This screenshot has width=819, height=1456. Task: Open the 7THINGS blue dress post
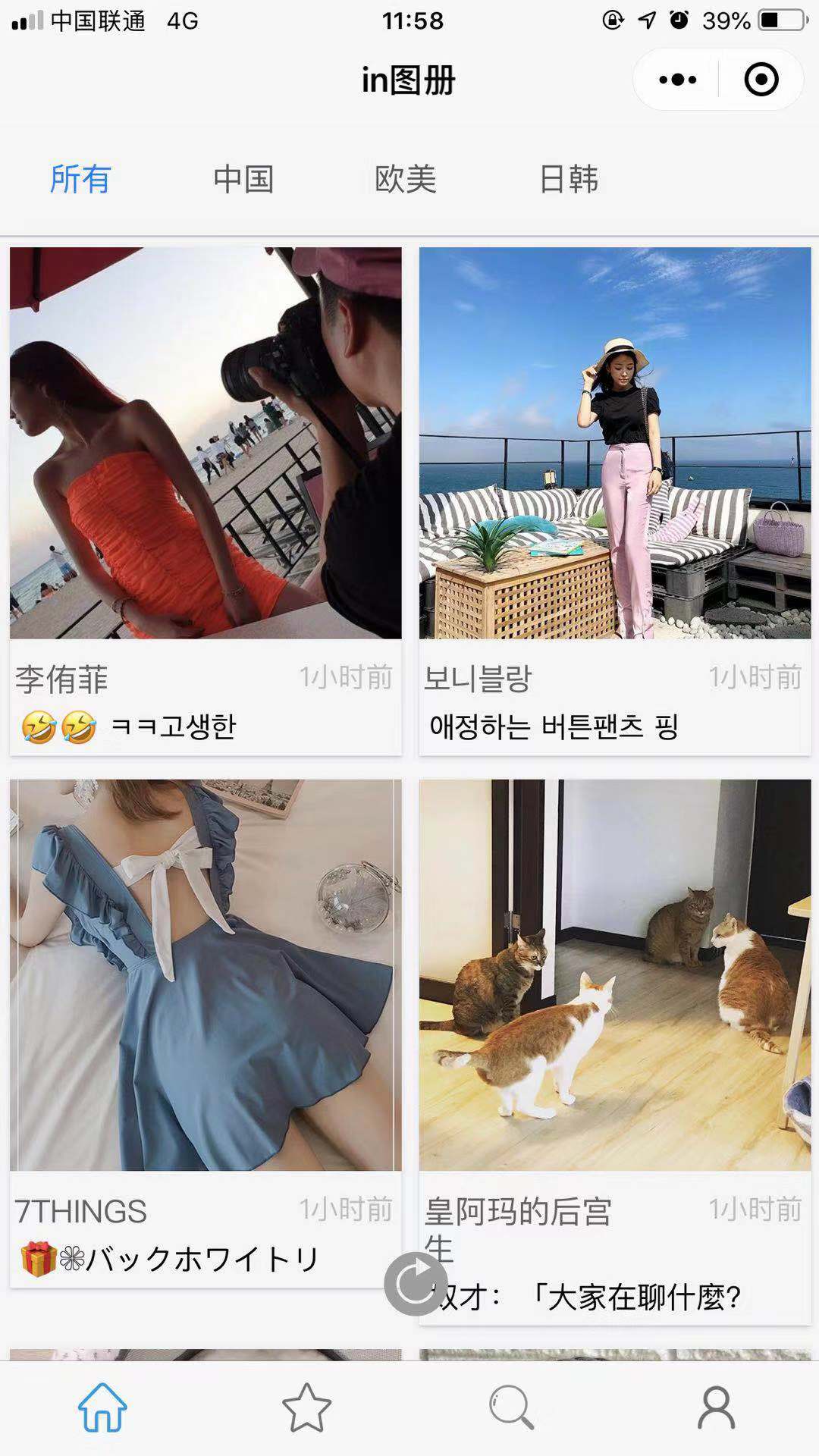206,975
